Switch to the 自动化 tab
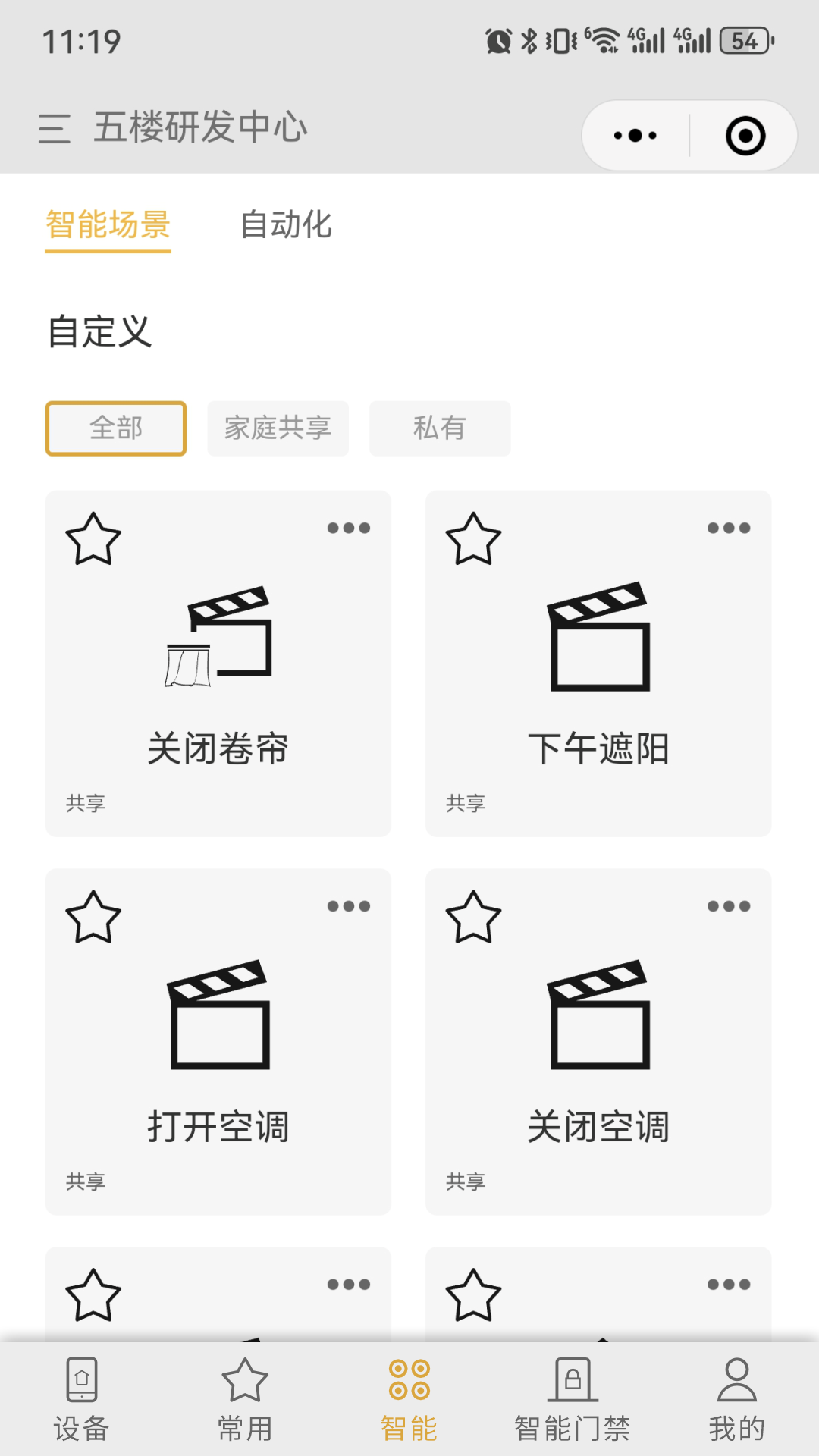 tap(286, 226)
